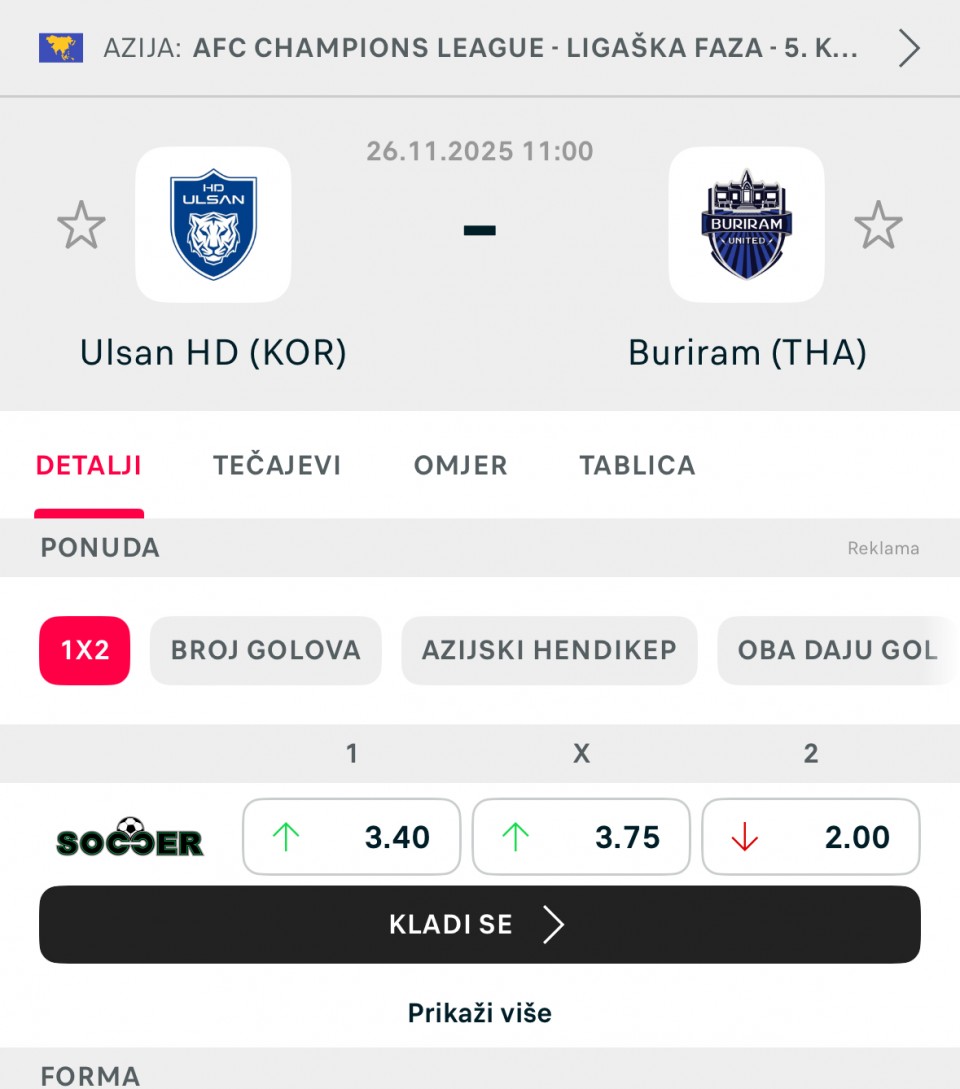Screen dimensions: 960x1089
Task: Select the 1X2 market chip
Action: pos(85,650)
